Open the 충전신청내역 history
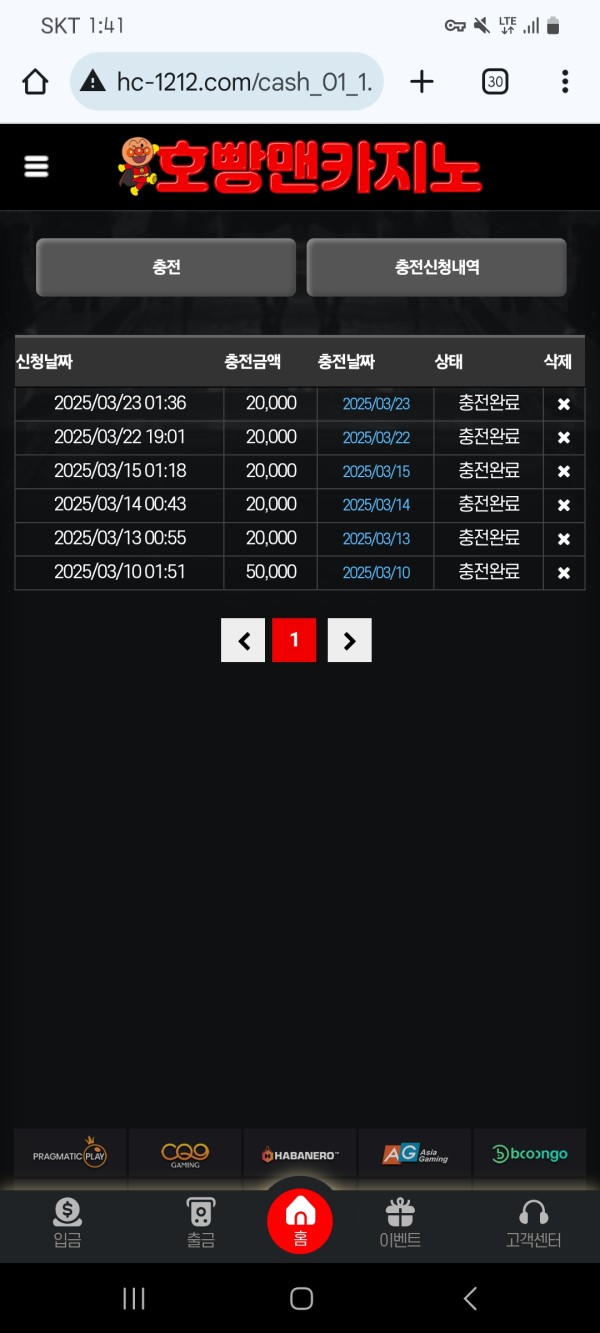Image resolution: width=600 pixels, height=1333 pixels. [x=436, y=267]
